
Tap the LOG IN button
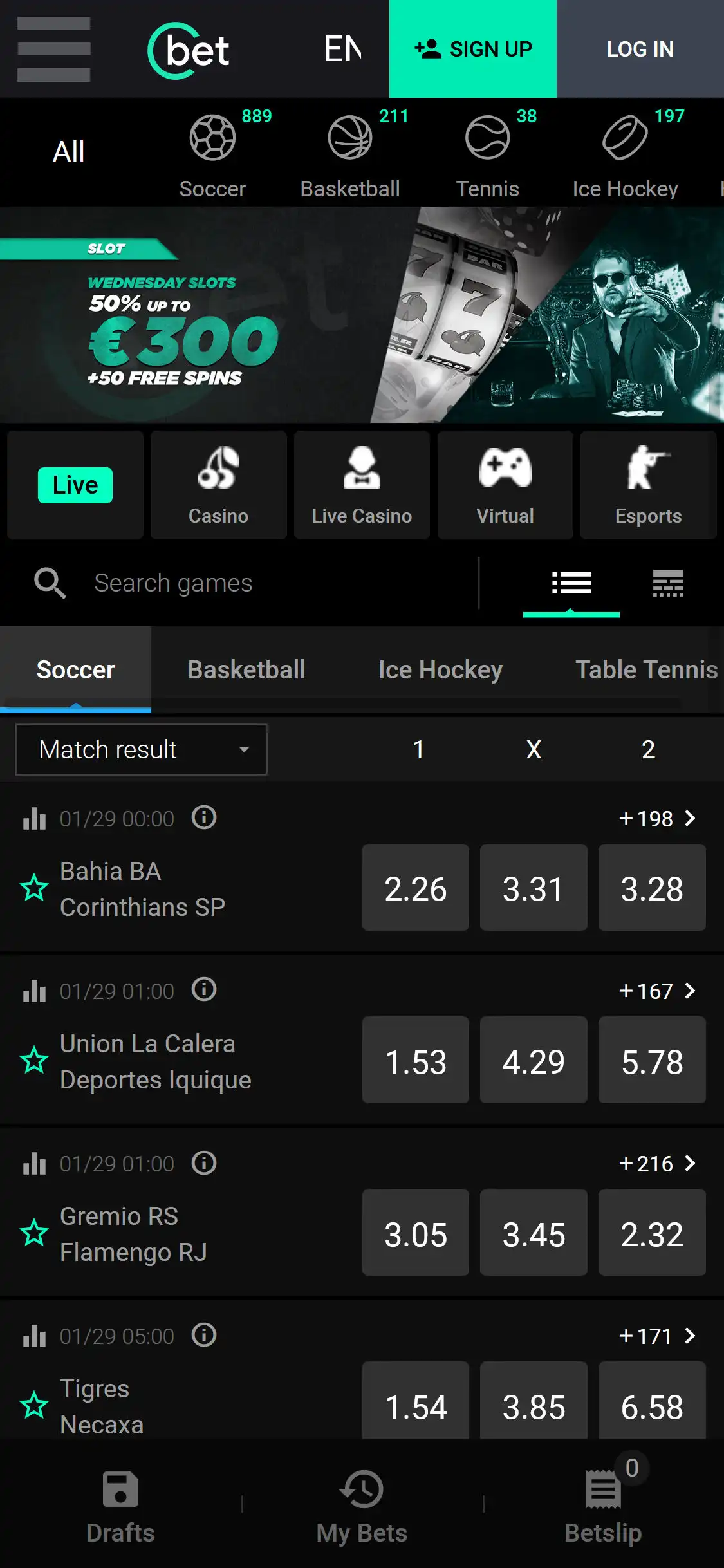[x=640, y=49]
